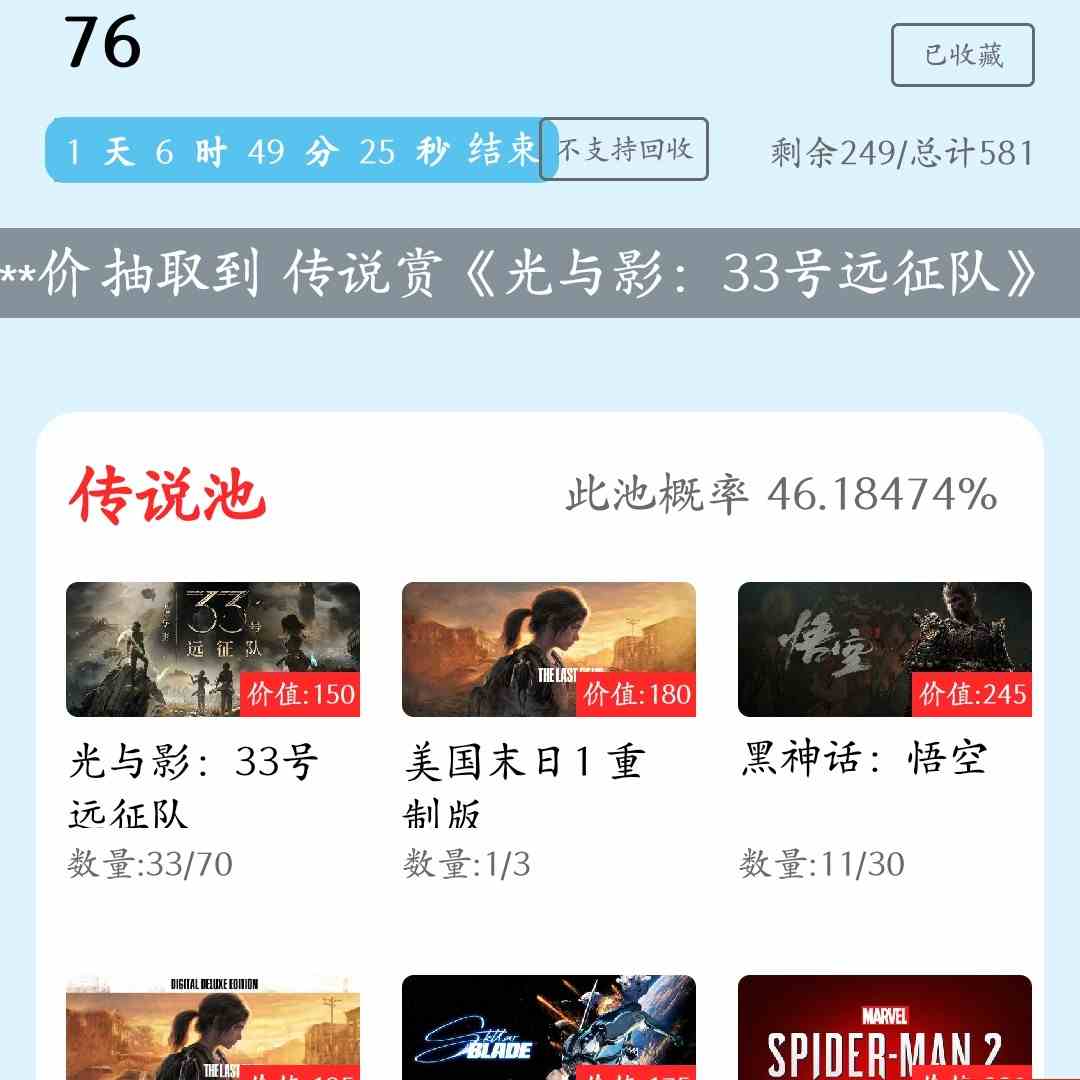The width and height of the screenshot is (1080, 1080).
Task: Open the Digital Deluxe Edition game tile
Action: click(x=212, y=1030)
